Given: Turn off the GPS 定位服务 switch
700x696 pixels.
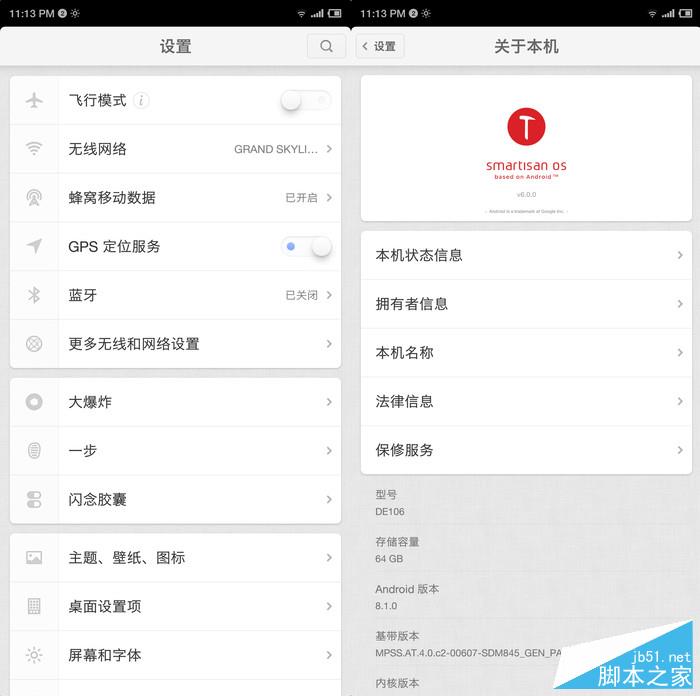Looking at the screenshot, I should click(307, 246).
